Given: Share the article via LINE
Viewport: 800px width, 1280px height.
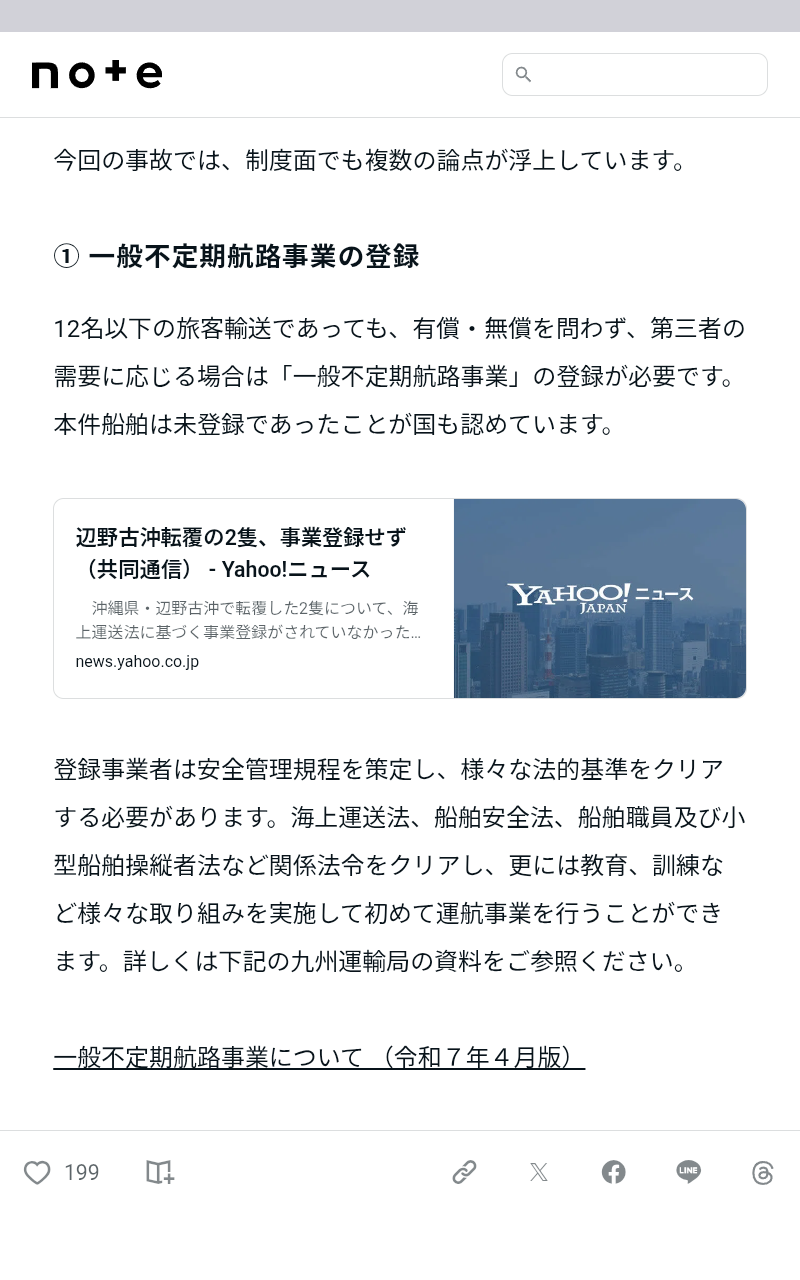Looking at the screenshot, I should [688, 1172].
